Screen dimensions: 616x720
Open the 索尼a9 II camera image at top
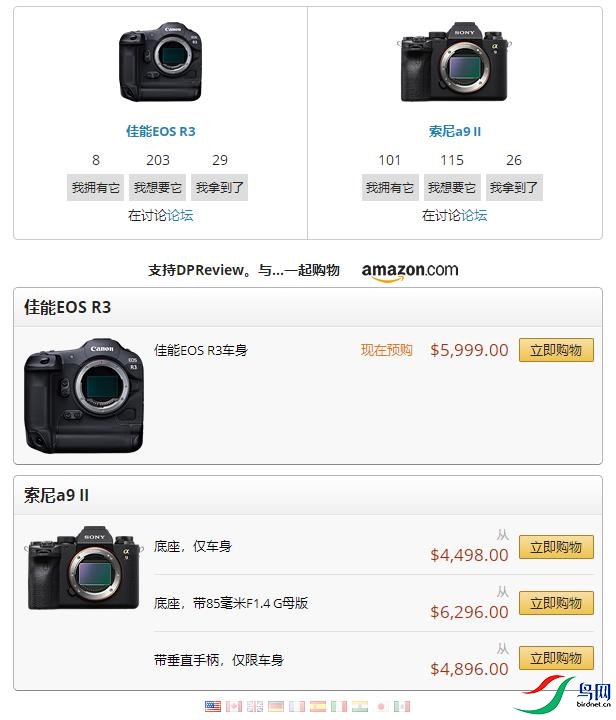455,64
